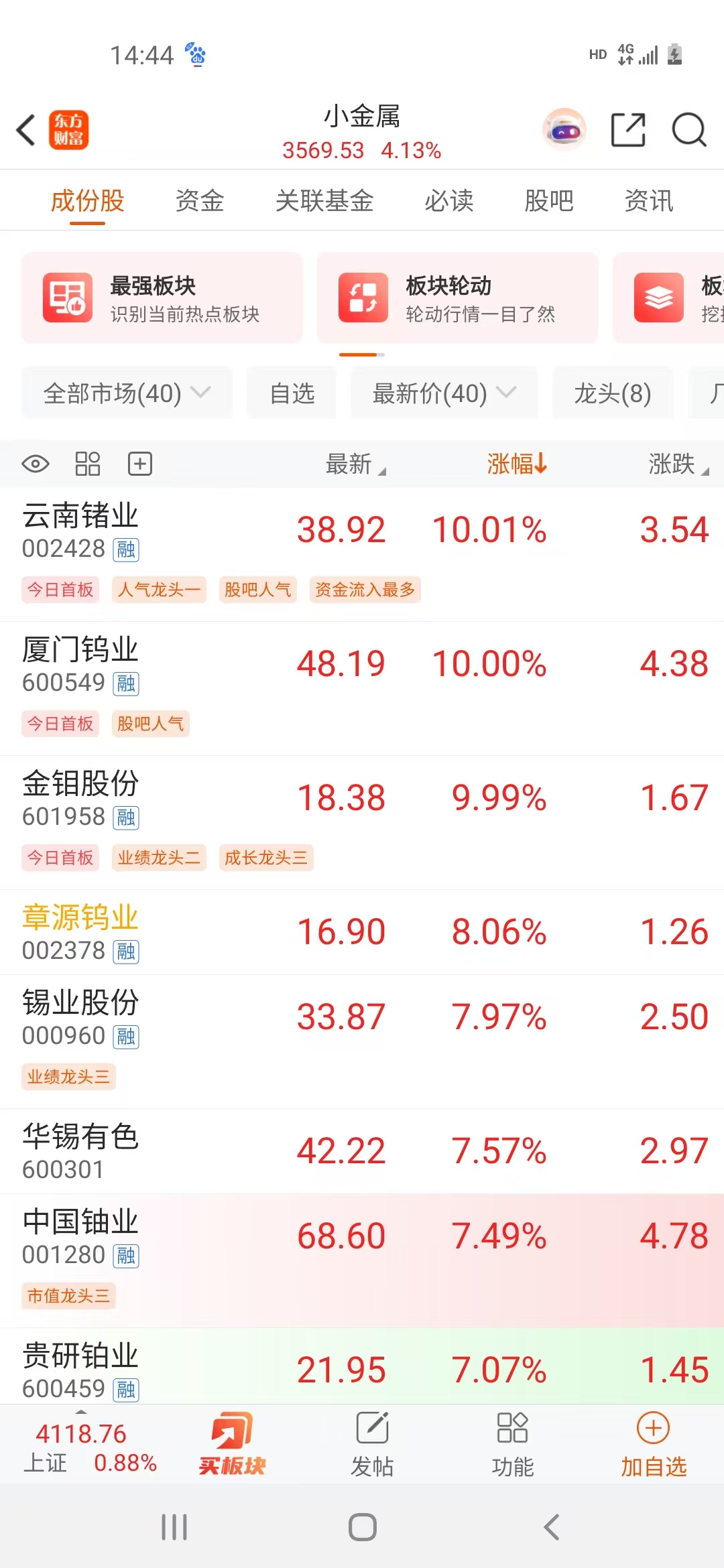
Task: Select the 龙头(8) filter chip
Action: [612, 393]
